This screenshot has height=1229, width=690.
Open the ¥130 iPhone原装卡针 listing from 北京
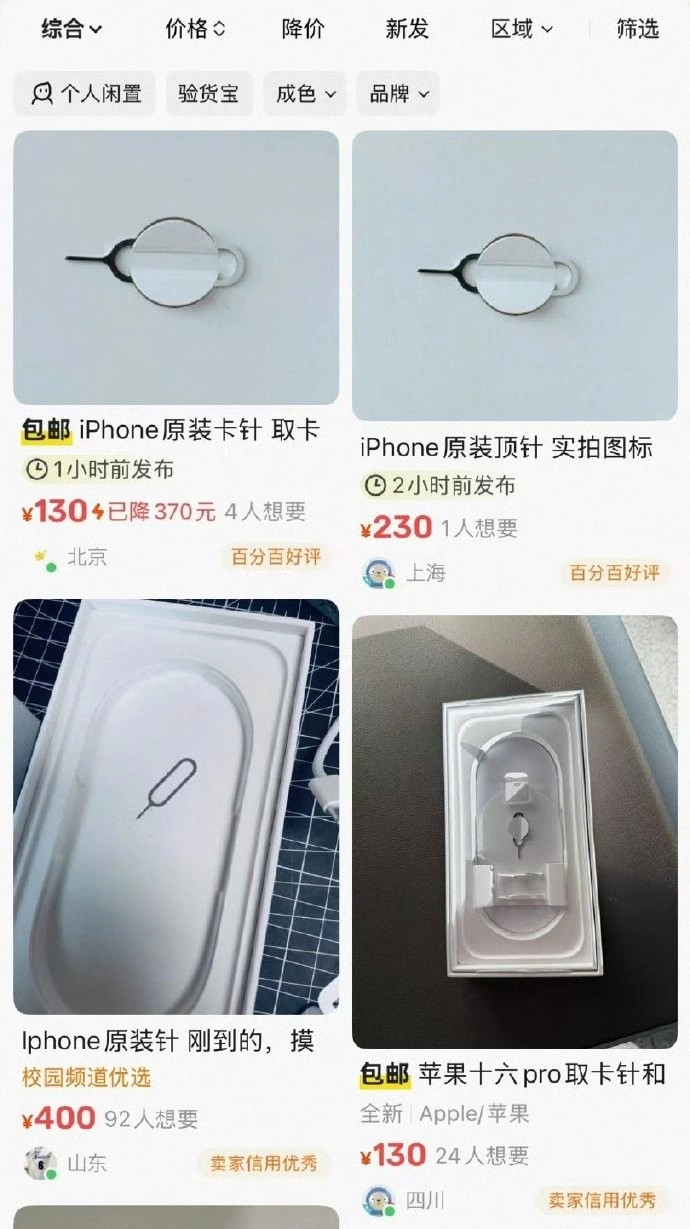(x=176, y=268)
